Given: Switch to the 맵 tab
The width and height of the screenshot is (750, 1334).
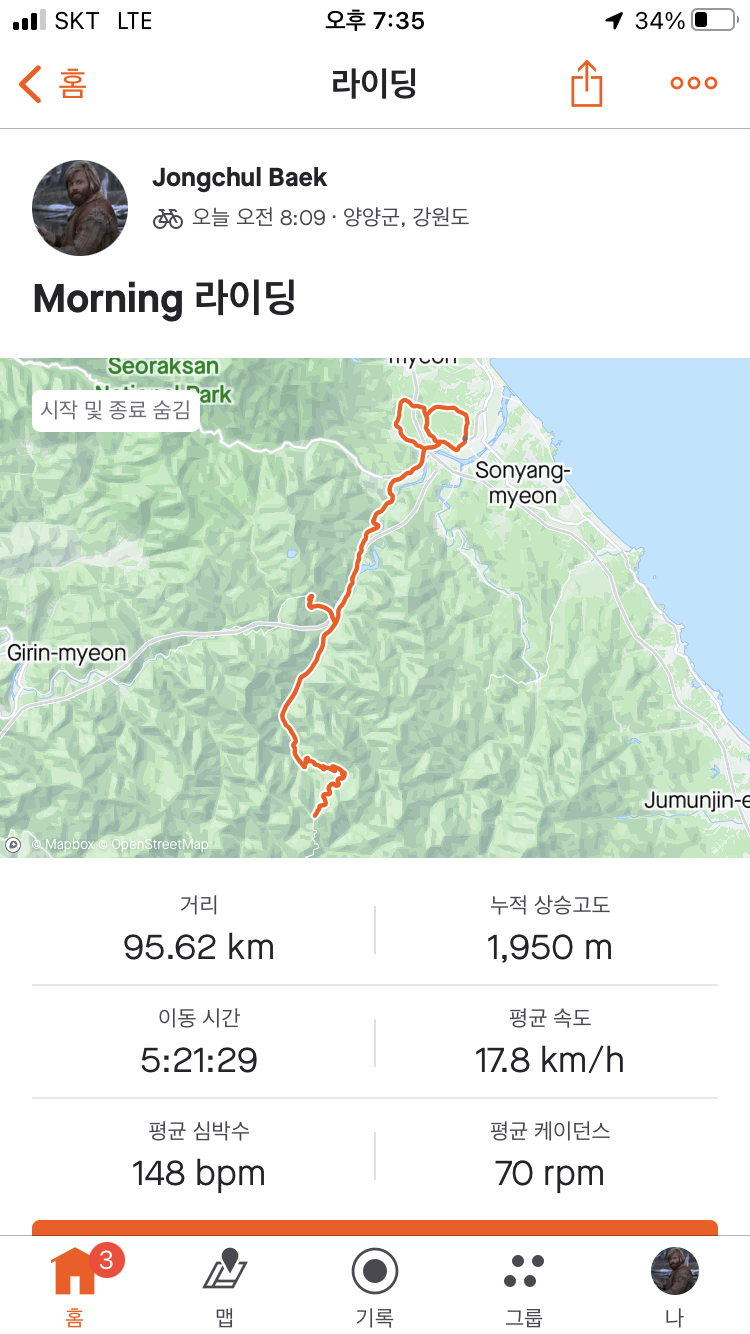Looking at the screenshot, I should (x=225, y=1285).
